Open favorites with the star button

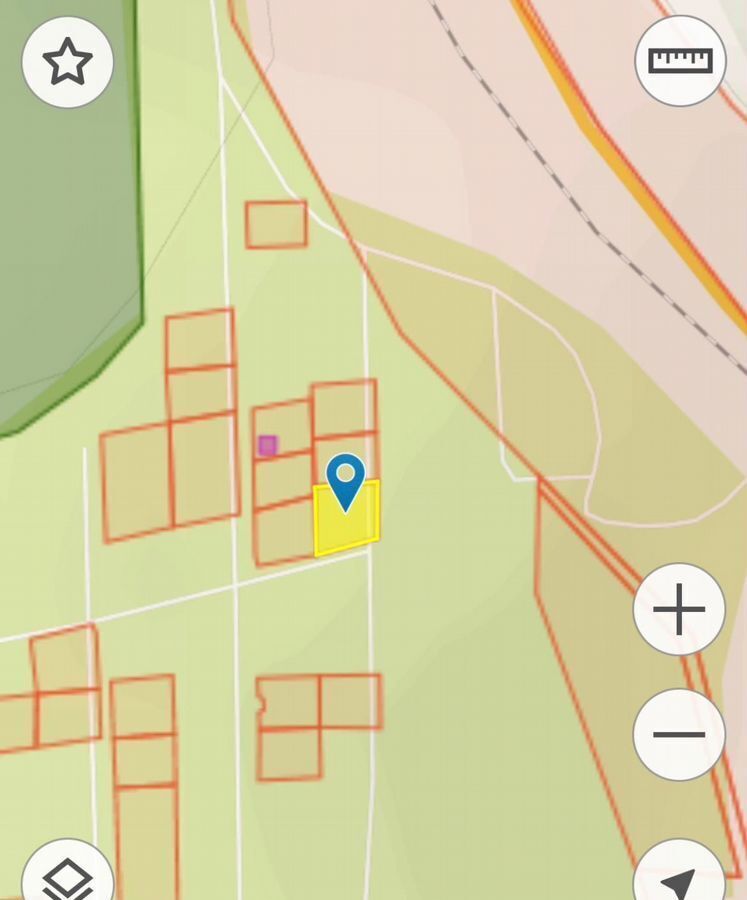click(x=67, y=62)
